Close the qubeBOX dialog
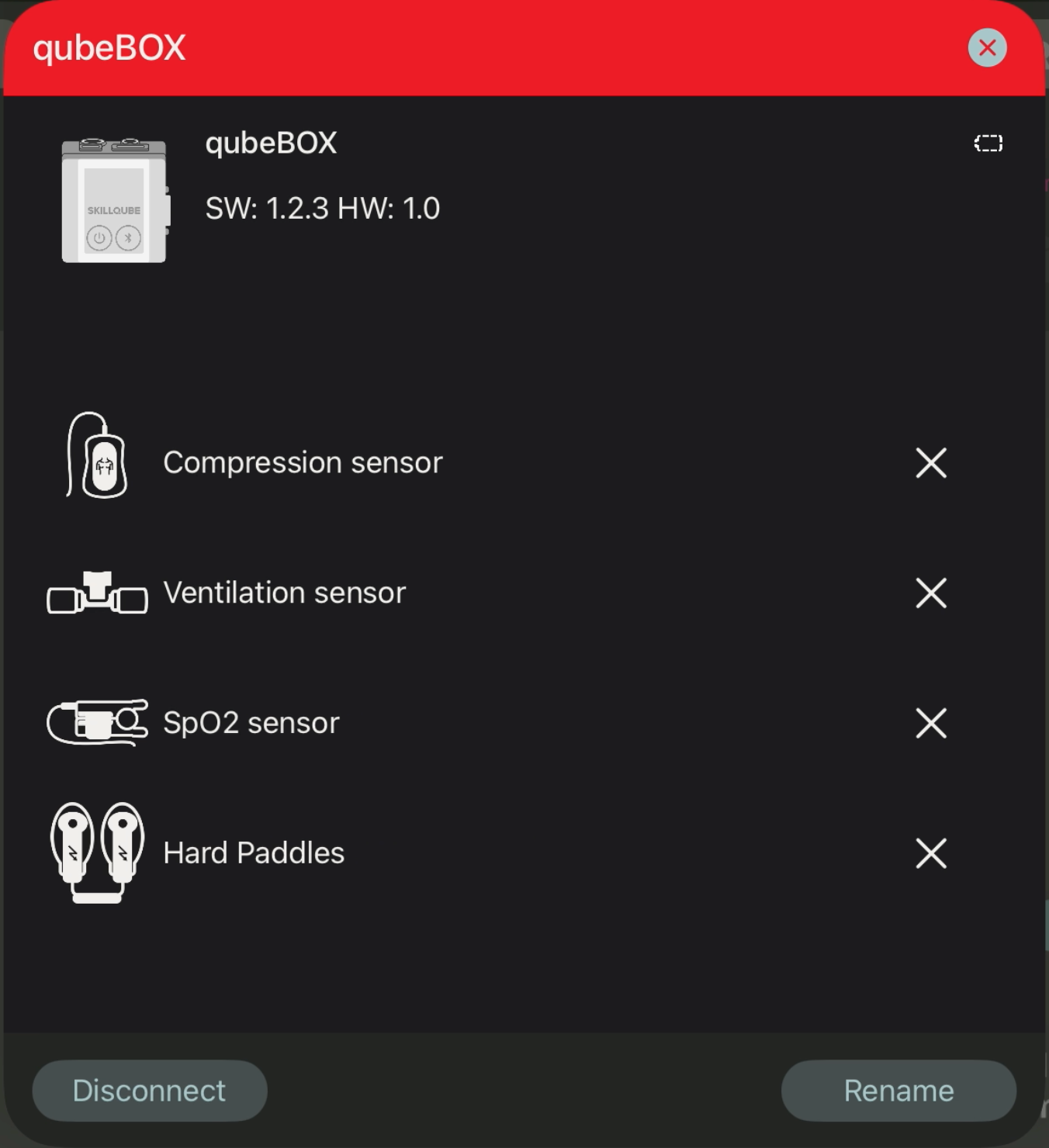The height and width of the screenshot is (1148, 1049). coord(987,48)
